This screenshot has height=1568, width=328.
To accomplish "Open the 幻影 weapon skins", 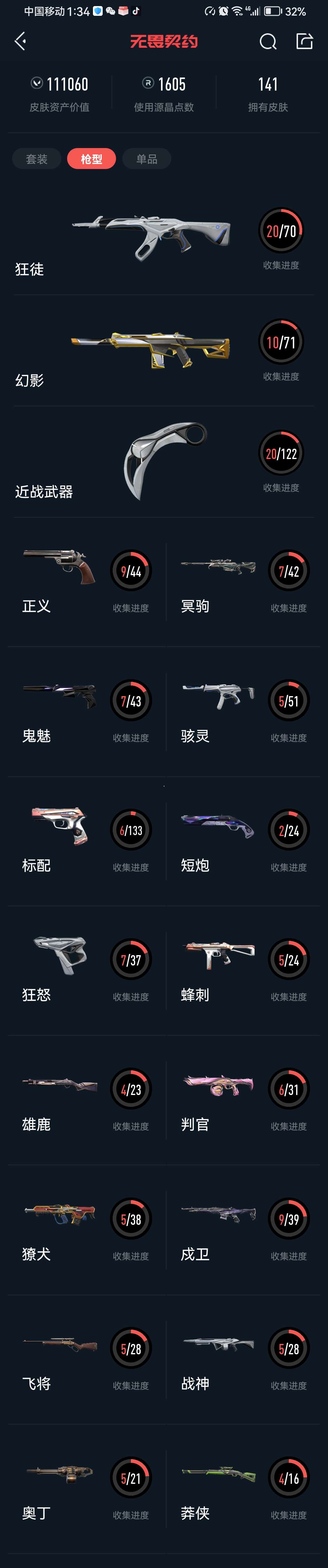I will click(x=163, y=351).
